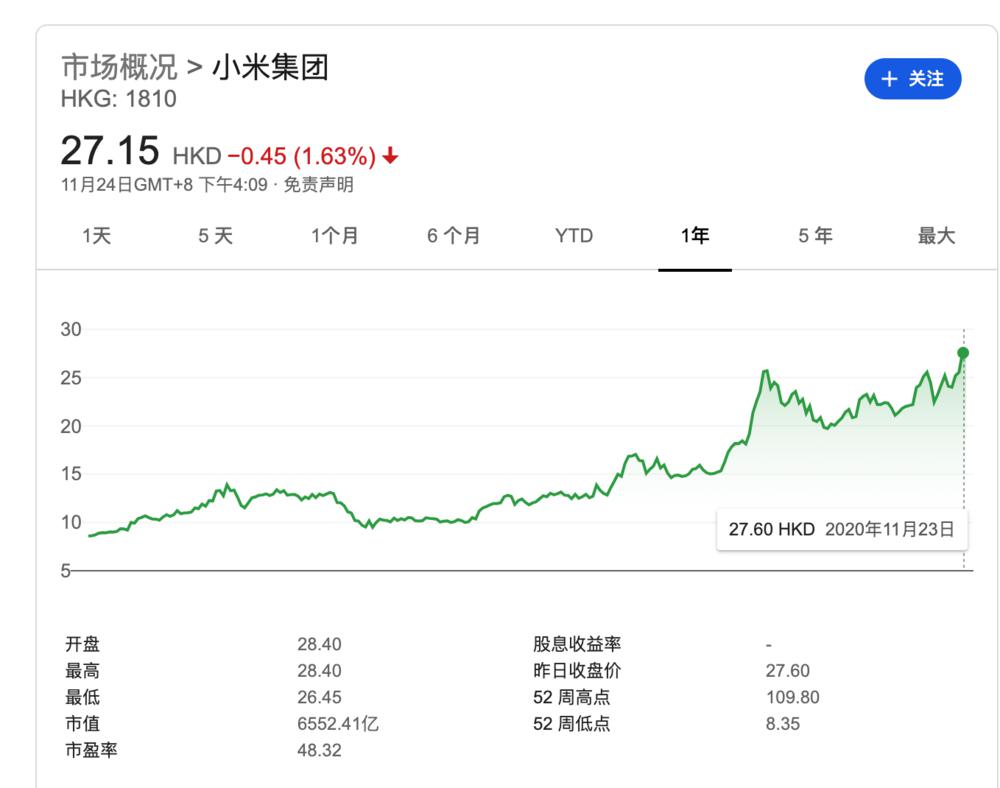Show the 1个月 price chart
1000x788 pixels.
334,236
